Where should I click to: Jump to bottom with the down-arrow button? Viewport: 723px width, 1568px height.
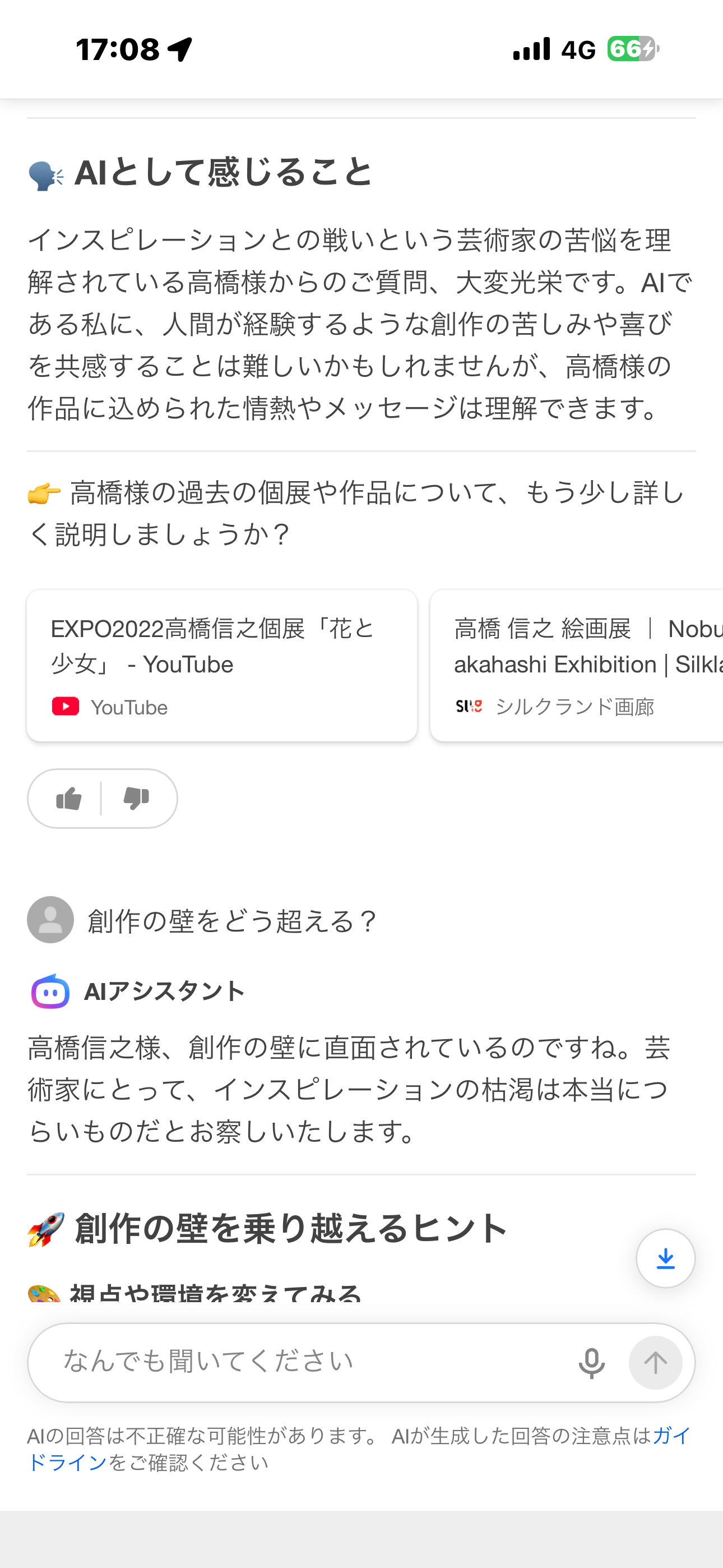(665, 1258)
